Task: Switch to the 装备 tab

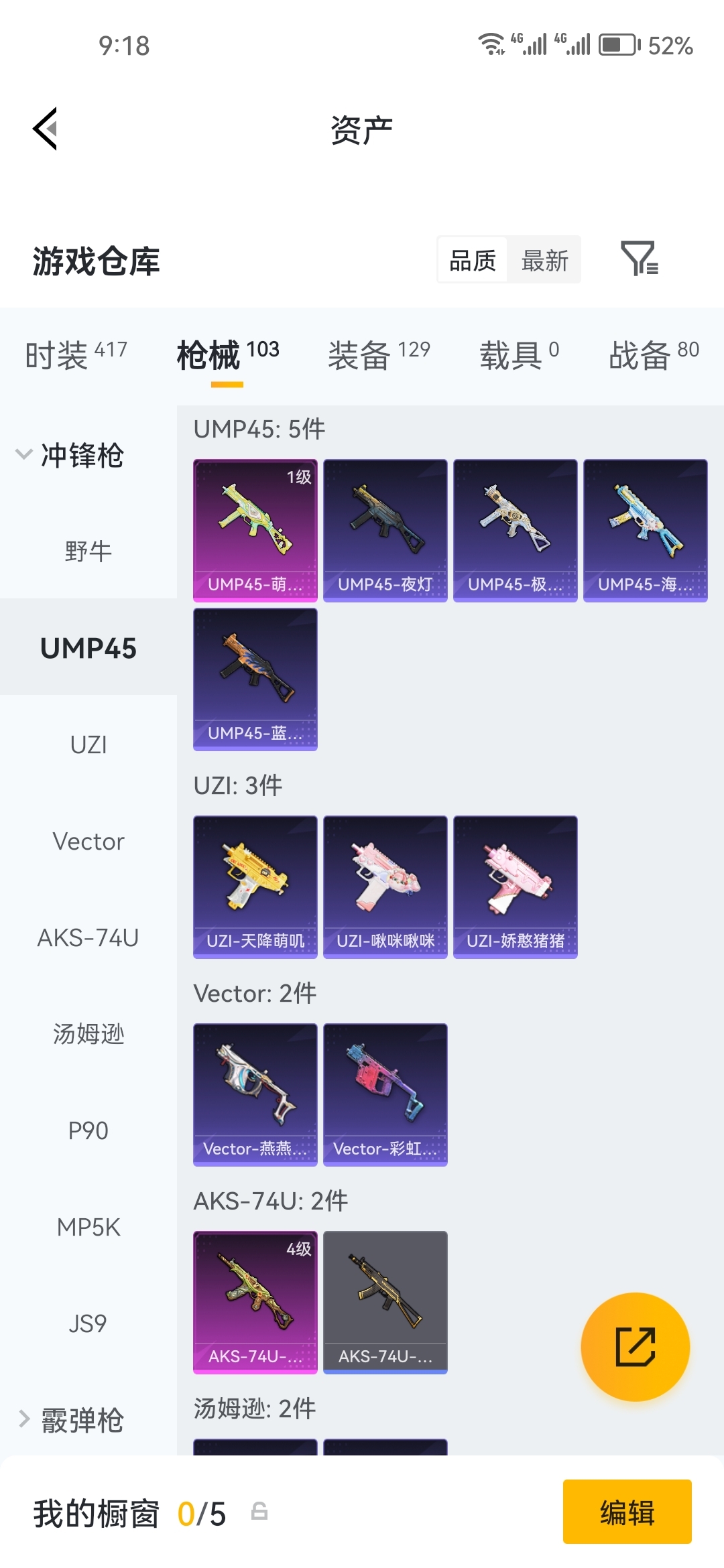Action: pos(379,354)
